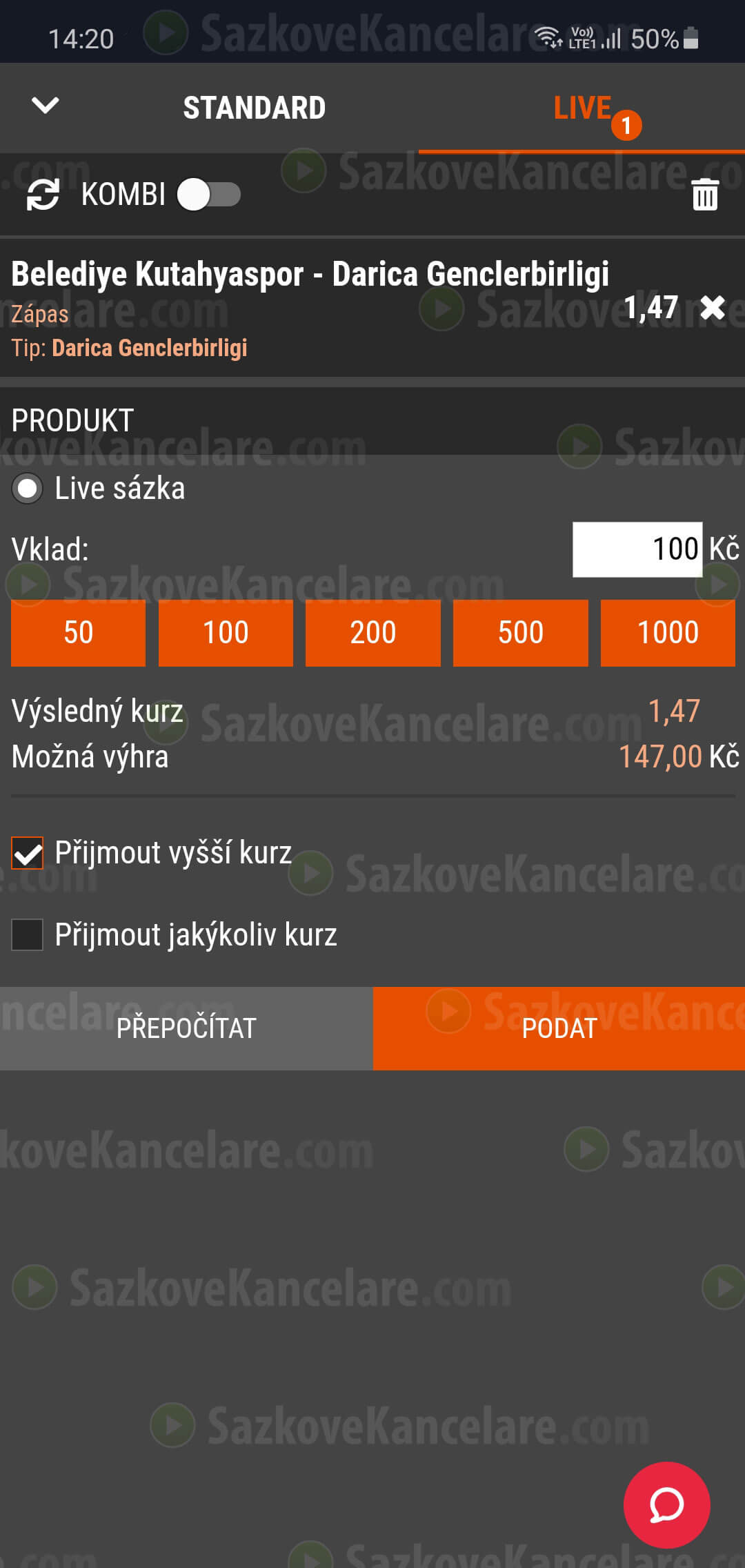Submit the bet with PODAT

pos(559,1028)
